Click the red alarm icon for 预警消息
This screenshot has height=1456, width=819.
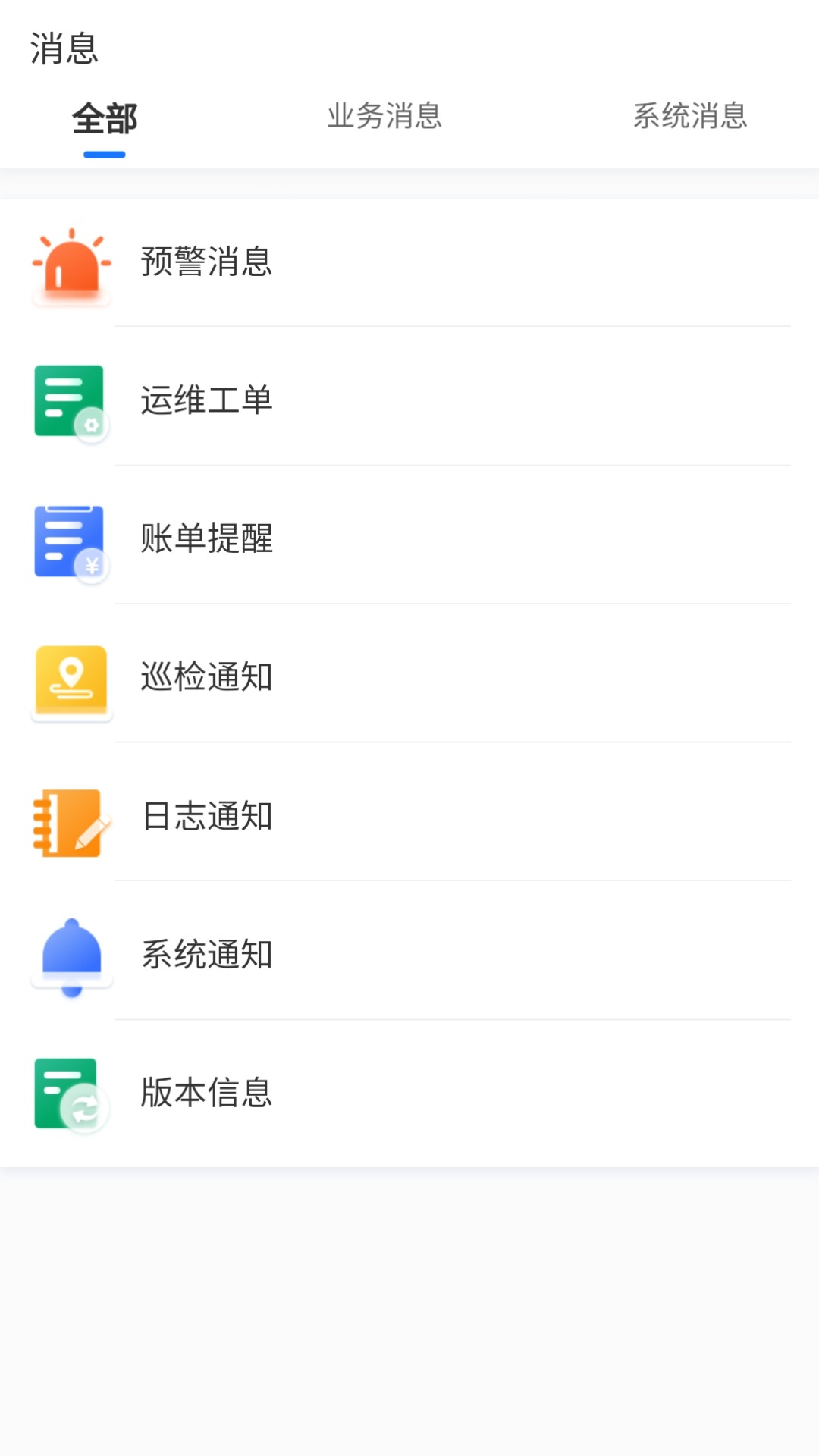(x=72, y=265)
